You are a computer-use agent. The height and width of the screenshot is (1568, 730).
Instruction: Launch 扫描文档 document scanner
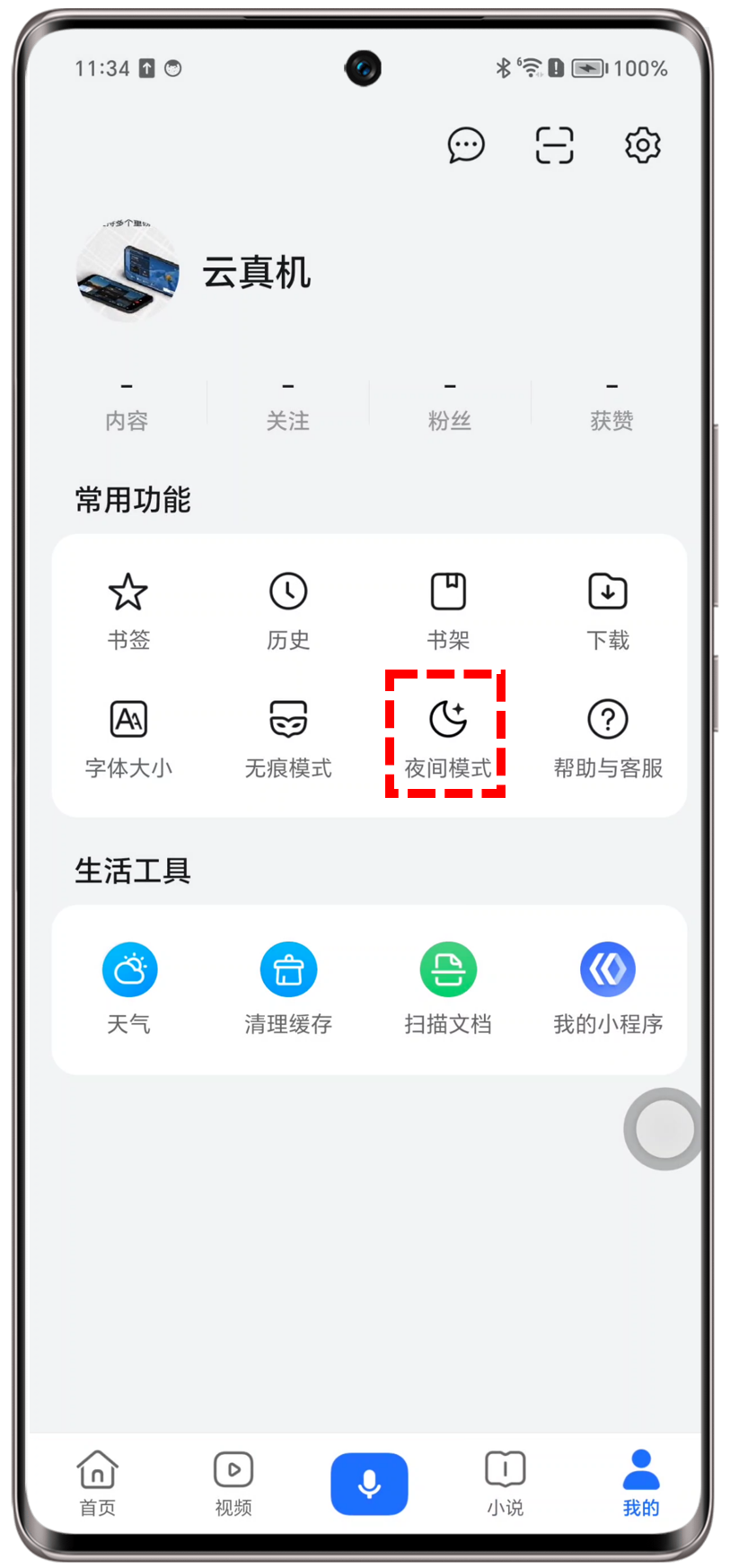click(448, 986)
